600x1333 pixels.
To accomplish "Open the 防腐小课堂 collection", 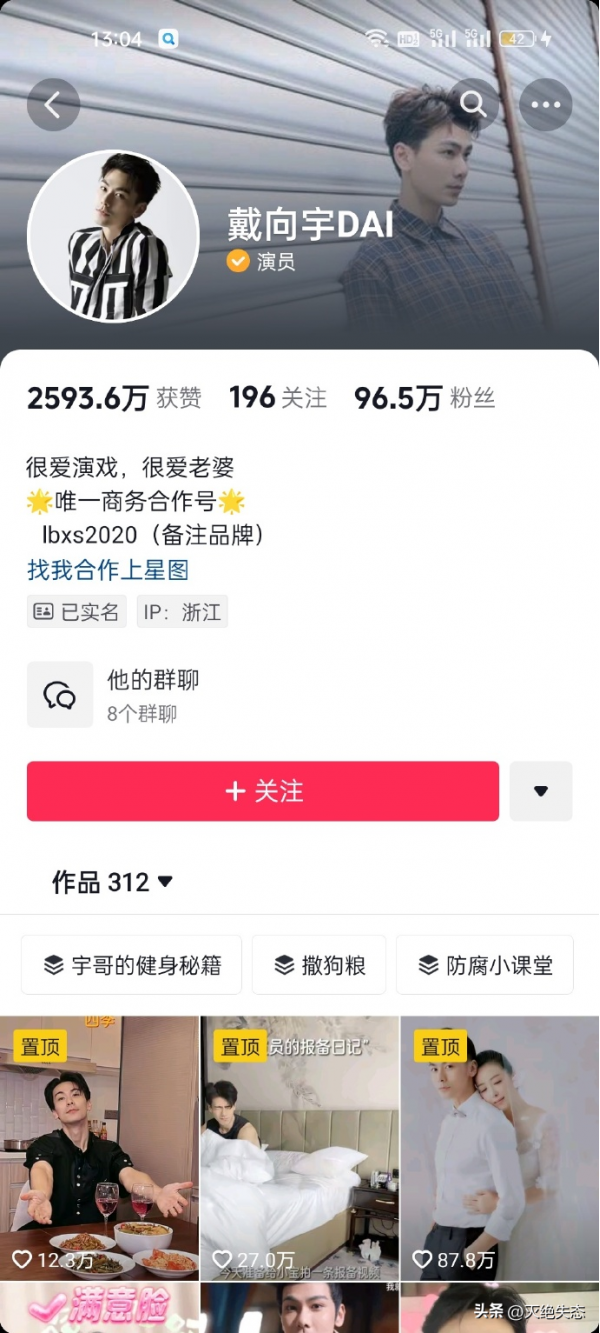I will (485, 965).
